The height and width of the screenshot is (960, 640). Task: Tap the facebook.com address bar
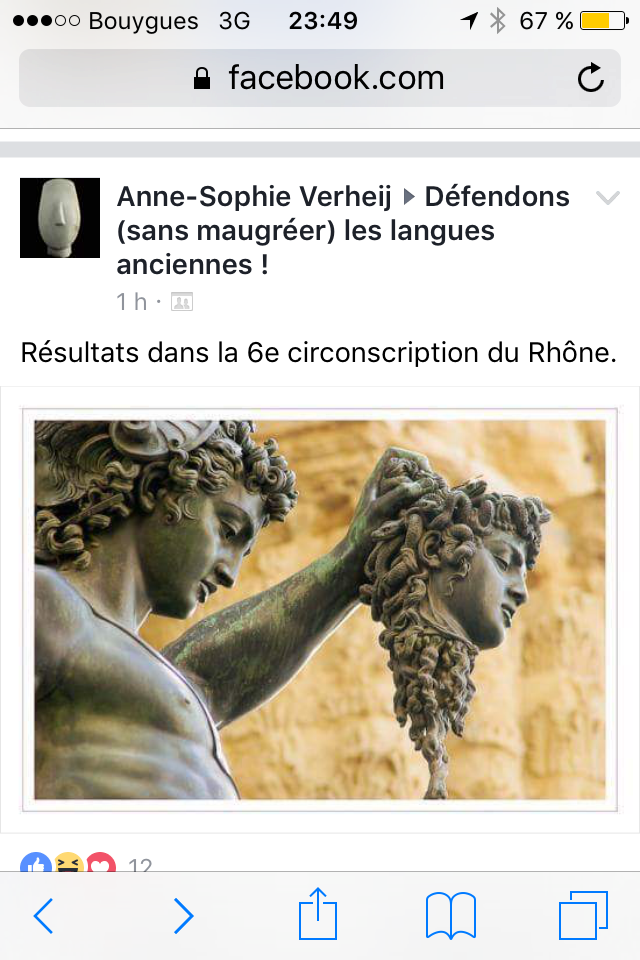(x=320, y=78)
